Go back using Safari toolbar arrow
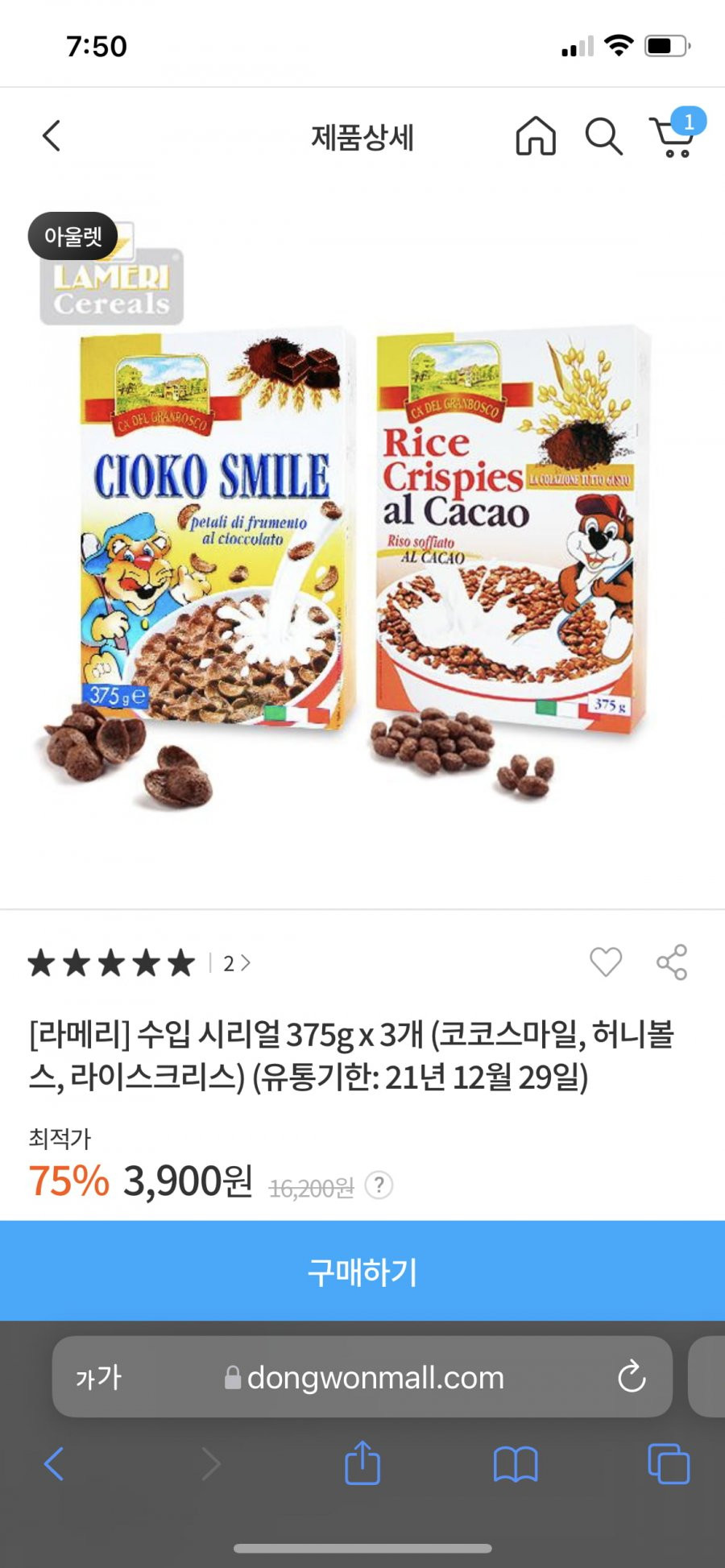The height and width of the screenshot is (1568, 725). tap(53, 1463)
